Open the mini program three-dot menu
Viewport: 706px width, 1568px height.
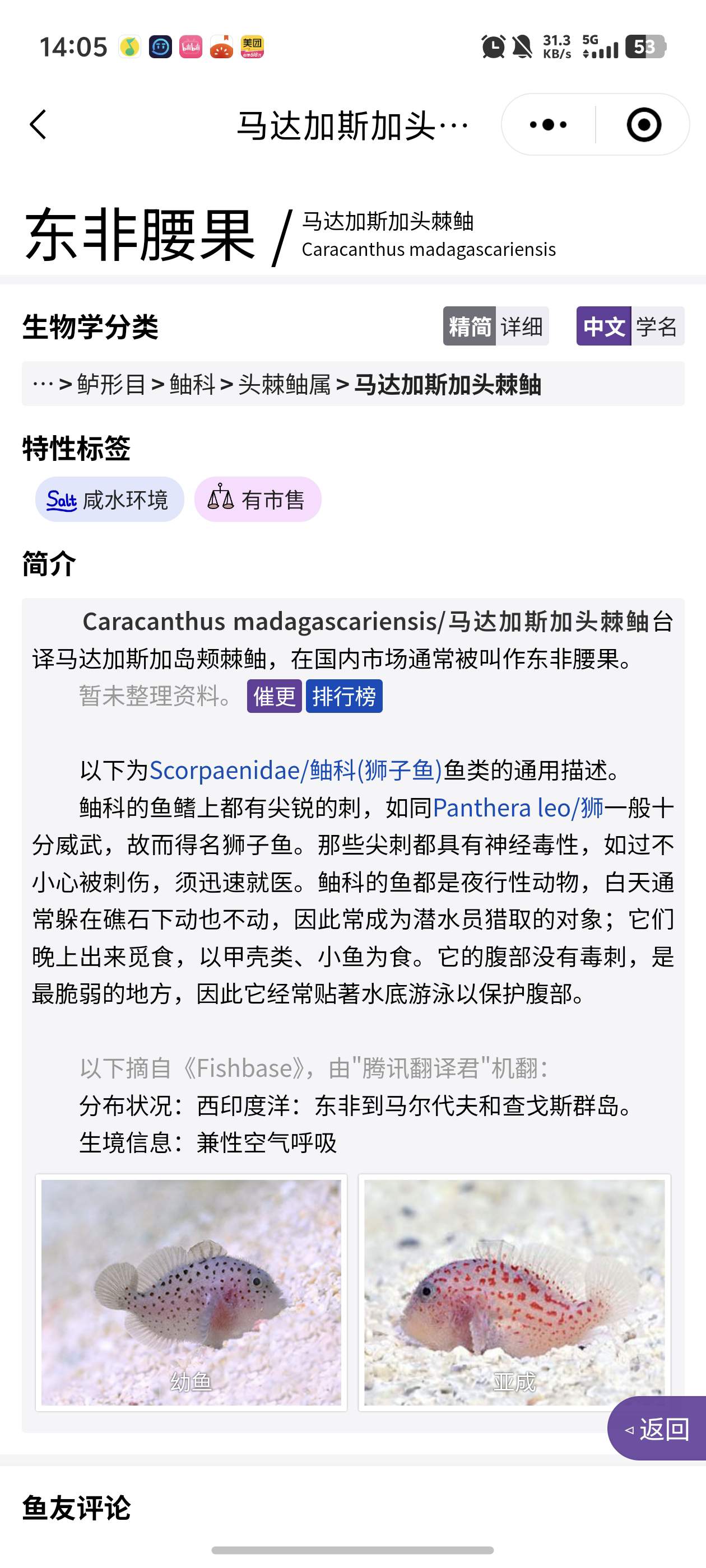pos(547,125)
